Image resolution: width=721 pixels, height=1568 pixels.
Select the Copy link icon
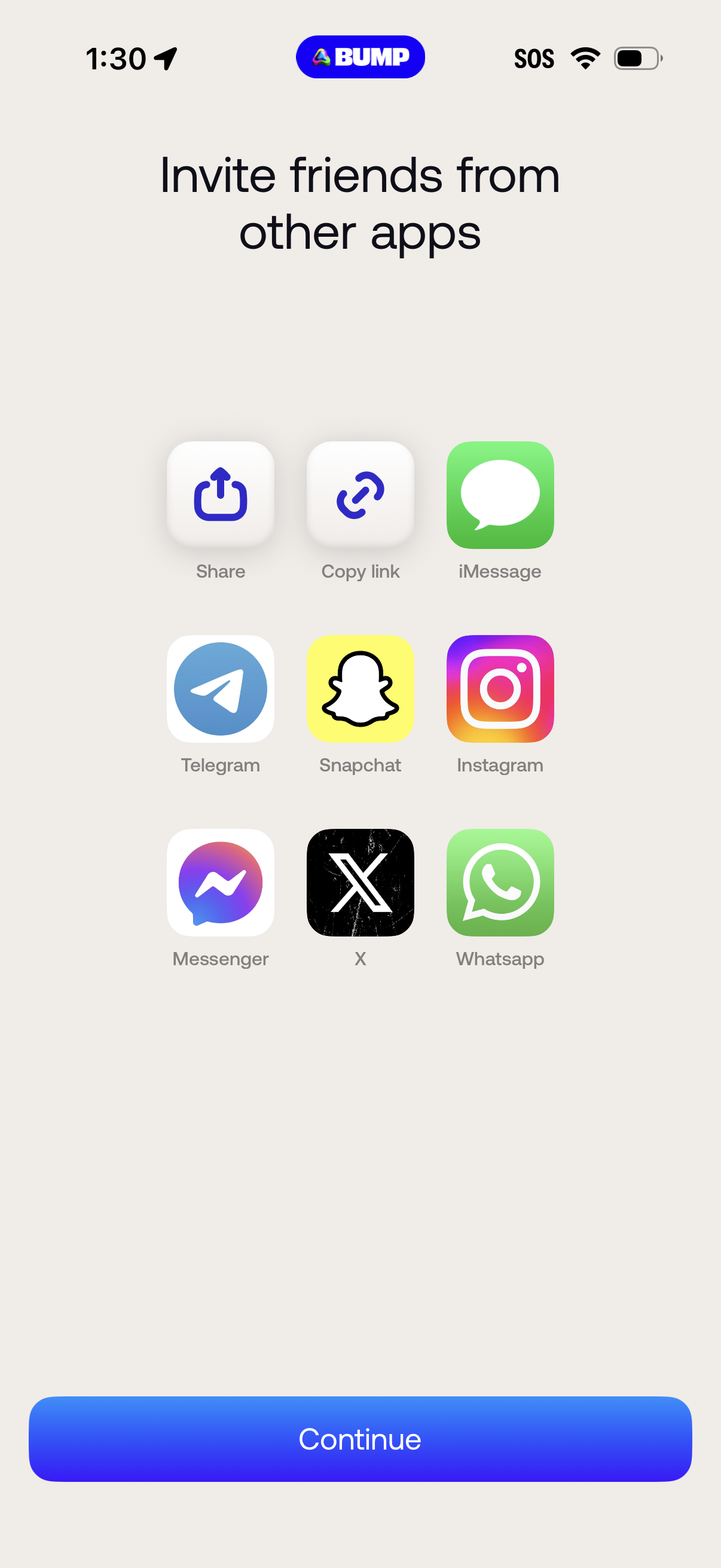click(360, 493)
